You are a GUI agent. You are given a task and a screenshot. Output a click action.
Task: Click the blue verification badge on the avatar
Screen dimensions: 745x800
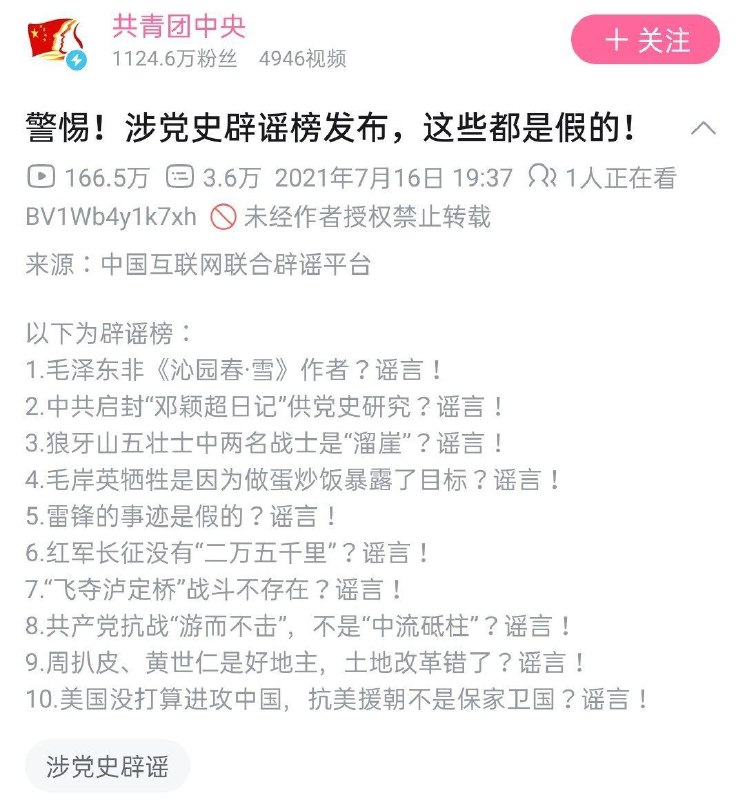point(76,62)
